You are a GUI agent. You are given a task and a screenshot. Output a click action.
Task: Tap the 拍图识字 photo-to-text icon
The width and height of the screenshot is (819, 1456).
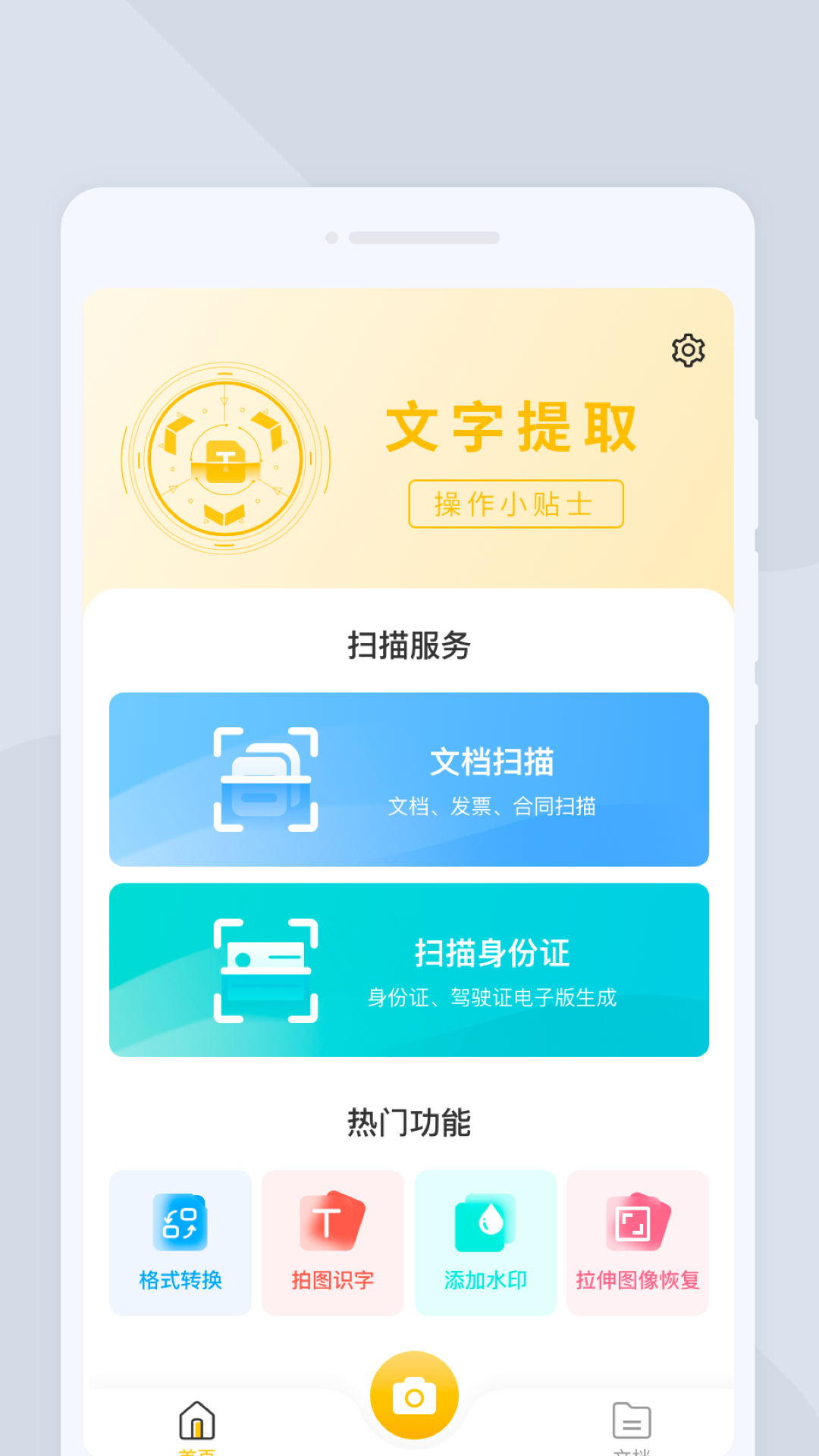(332, 1219)
